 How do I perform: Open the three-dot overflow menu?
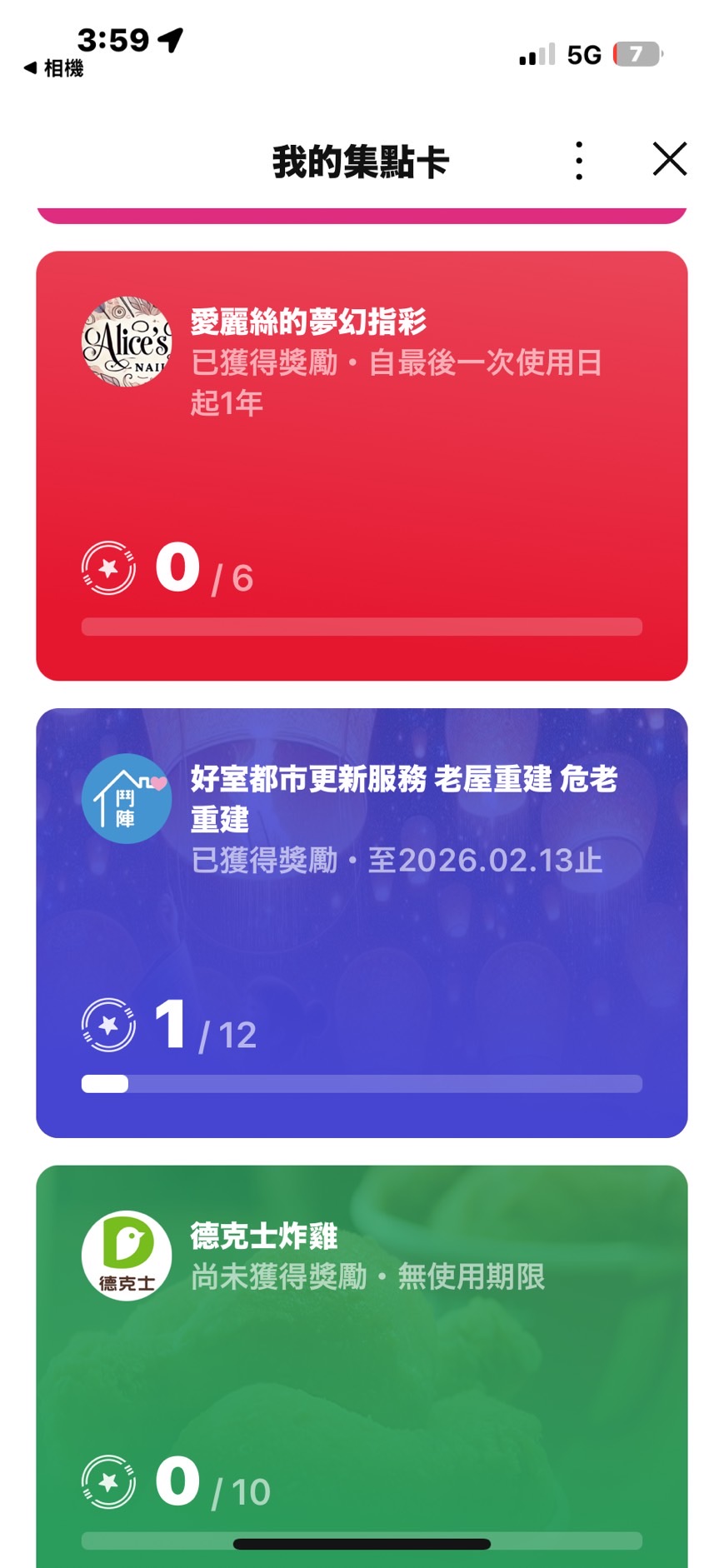click(x=579, y=161)
